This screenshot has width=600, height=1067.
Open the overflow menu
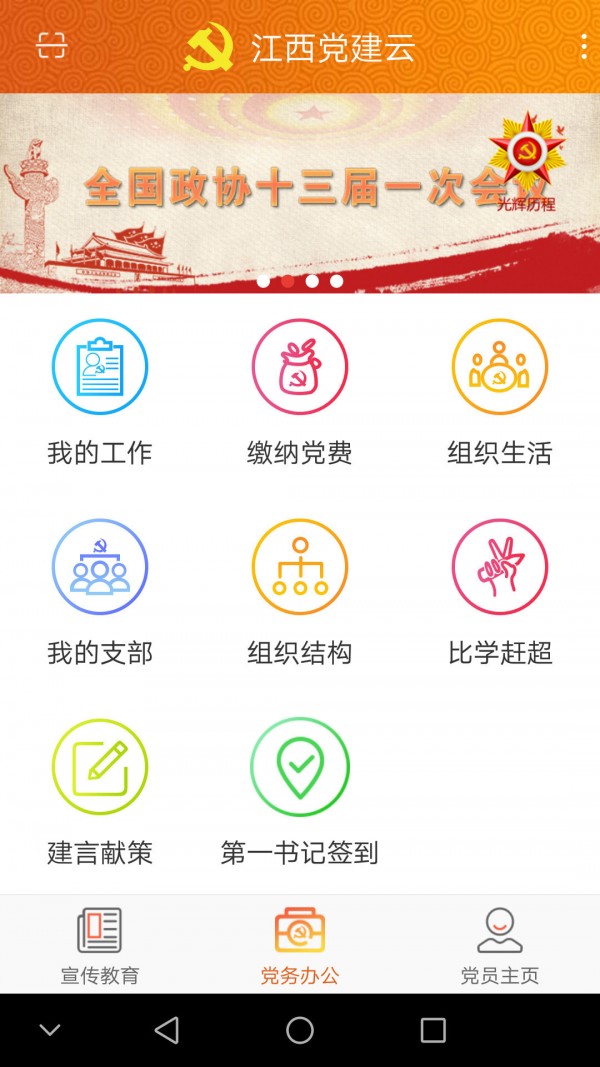pyautogui.click(x=584, y=47)
